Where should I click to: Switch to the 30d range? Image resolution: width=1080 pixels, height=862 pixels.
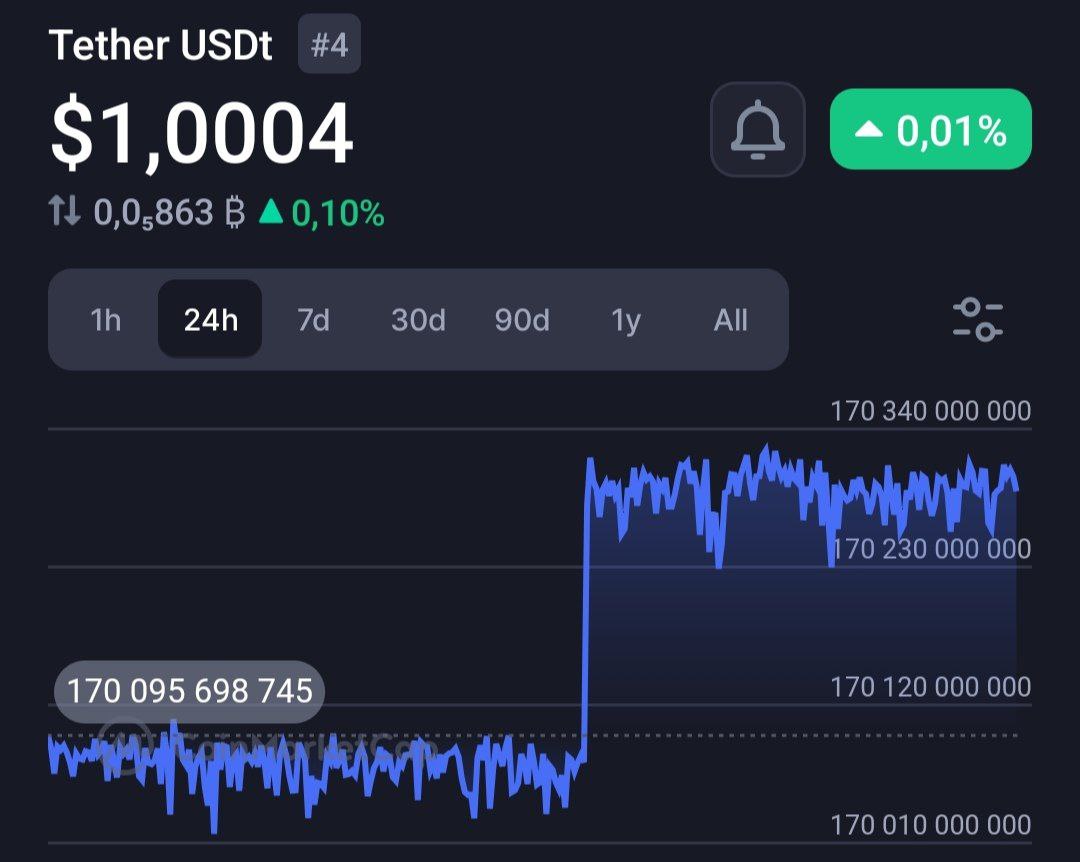click(x=418, y=320)
